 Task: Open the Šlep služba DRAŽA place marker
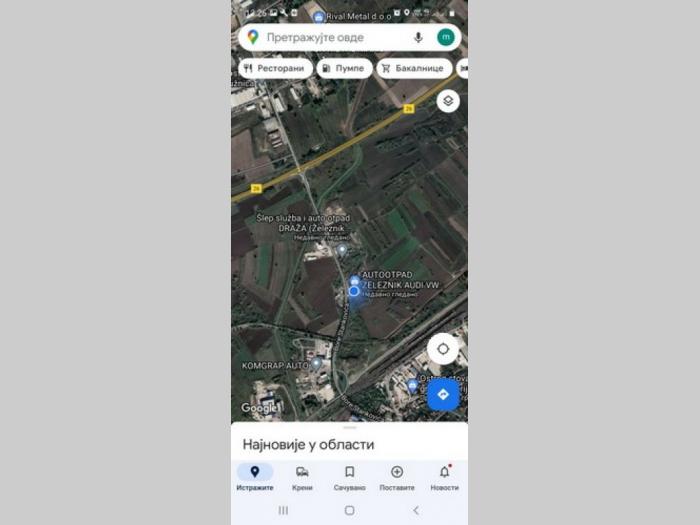pos(343,248)
